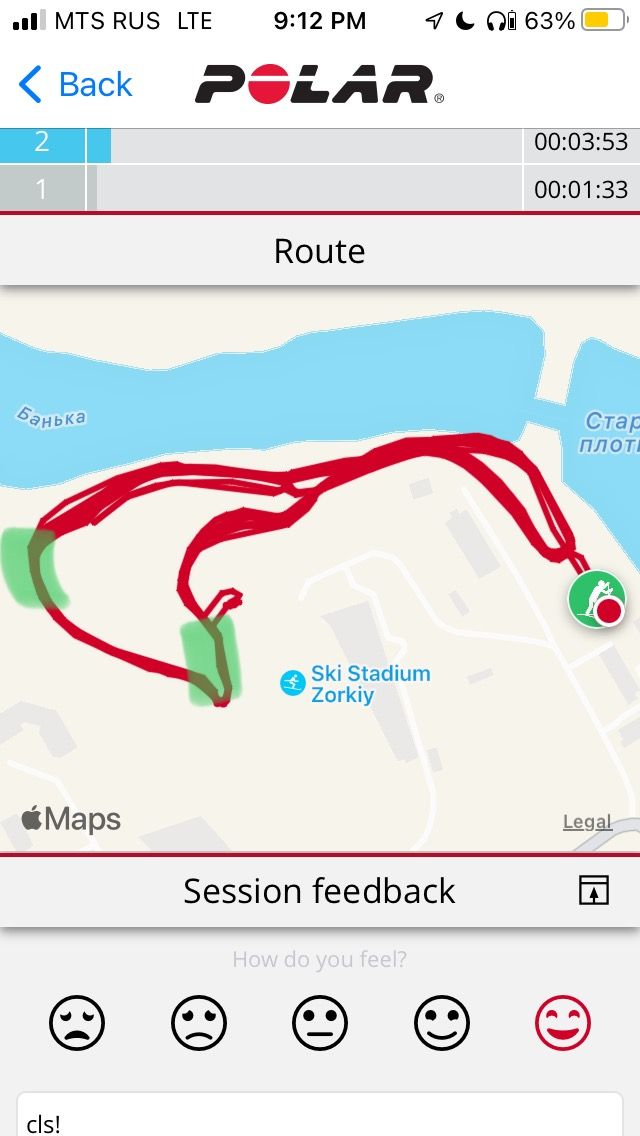Open the Legal link on the map
Screen dimensions: 640x1136
587,822
